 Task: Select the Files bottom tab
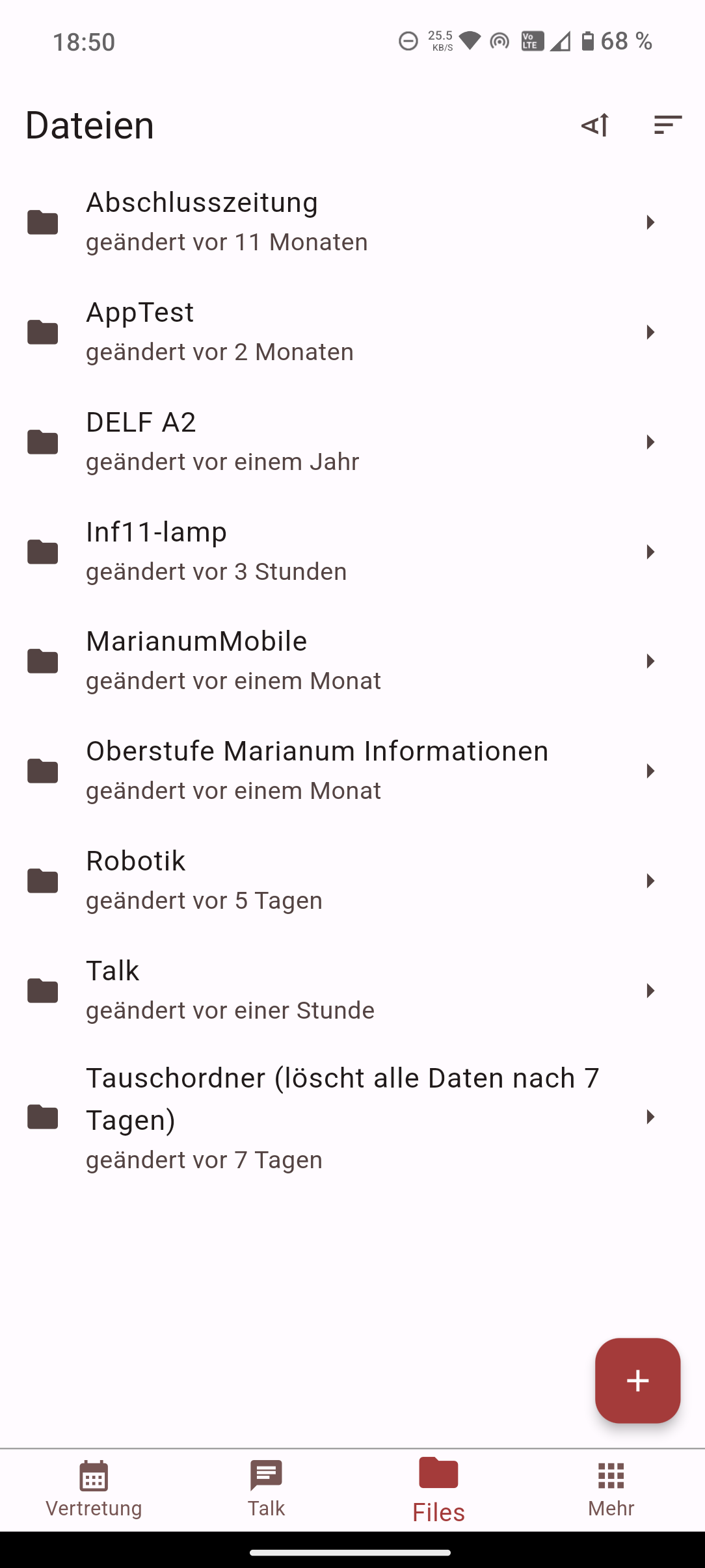point(438,1490)
